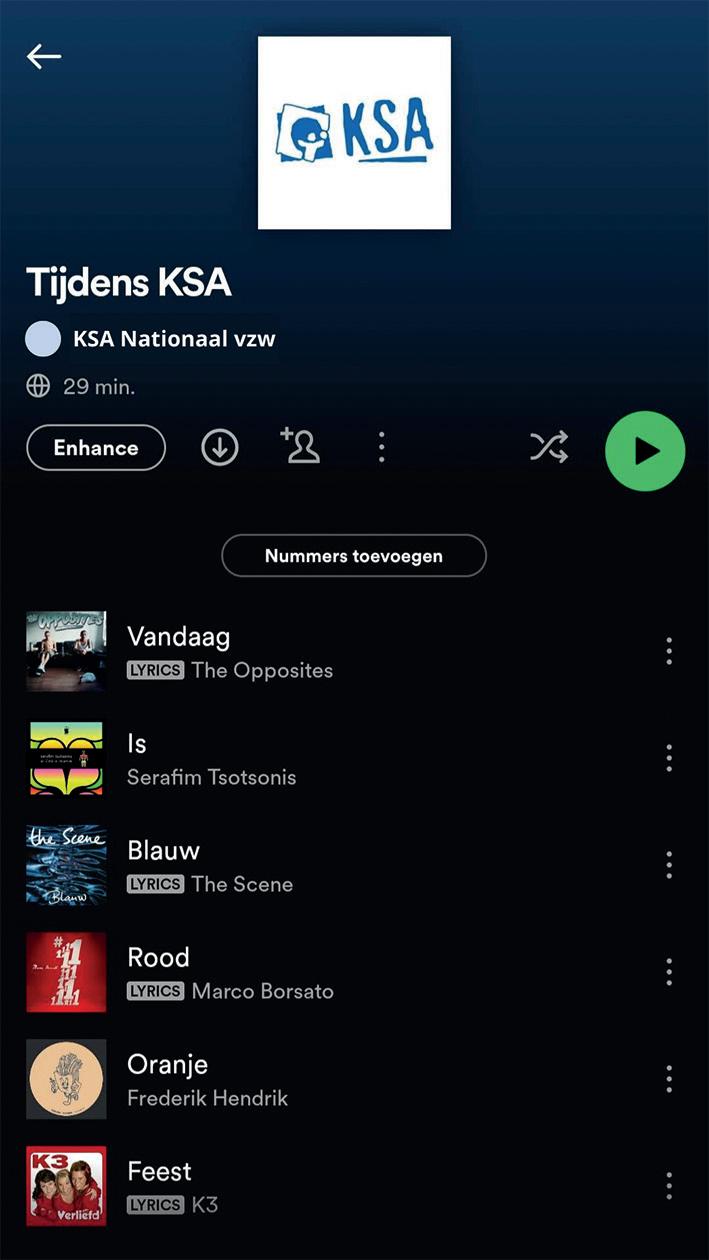Invite collaborators with the add-person icon
The width and height of the screenshot is (709, 1260).
tap(300, 446)
